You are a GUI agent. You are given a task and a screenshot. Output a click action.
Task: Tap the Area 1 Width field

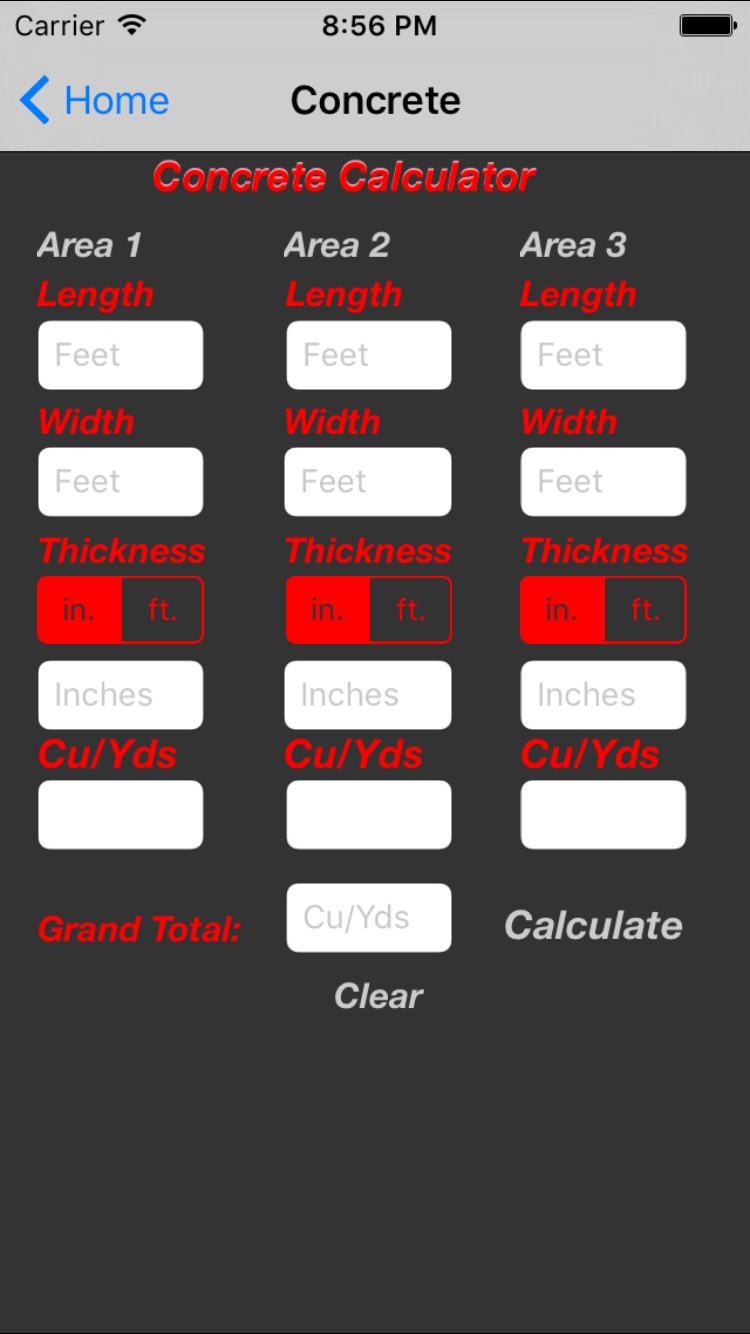pos(121,482)
